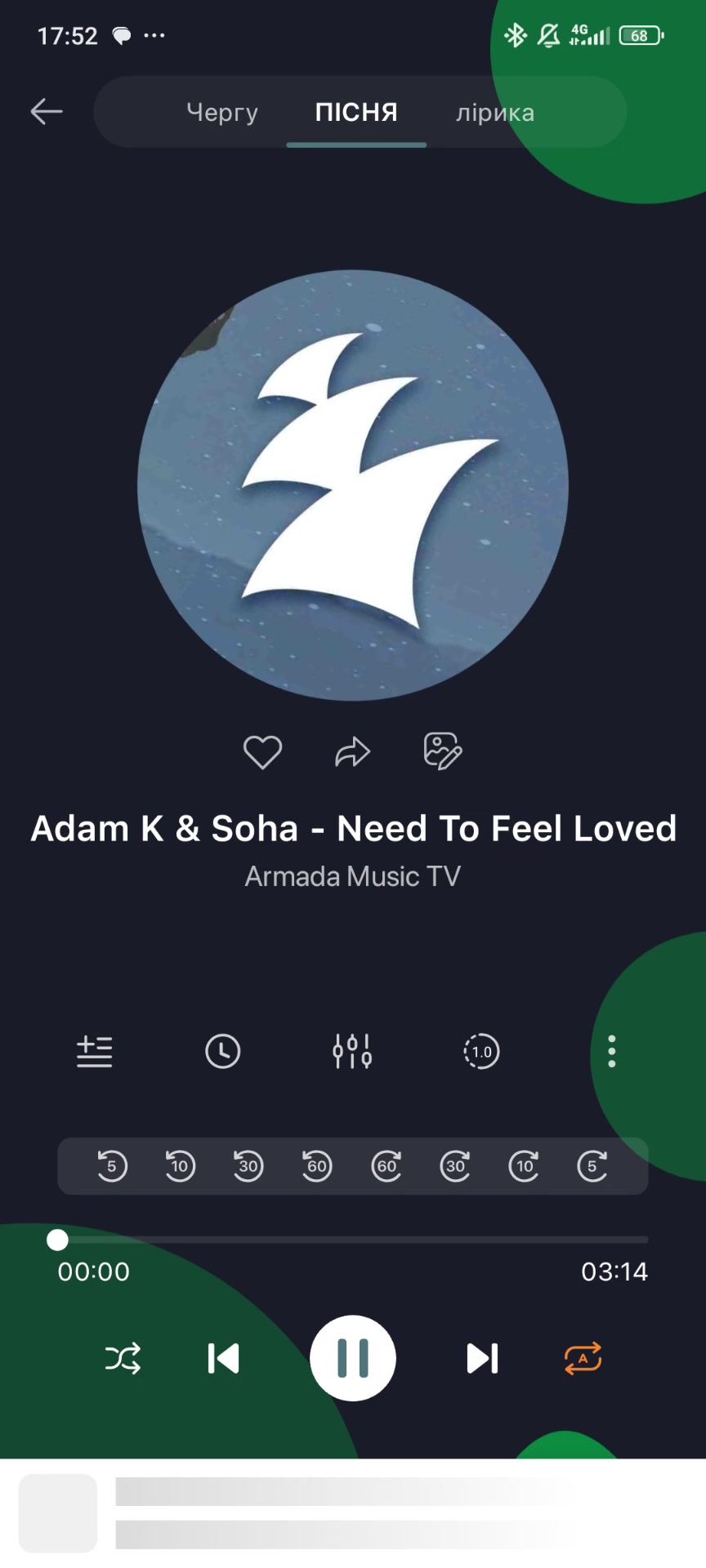
Task: Open the three-dot overflow menu
Action: click(x=612, y=1052)
